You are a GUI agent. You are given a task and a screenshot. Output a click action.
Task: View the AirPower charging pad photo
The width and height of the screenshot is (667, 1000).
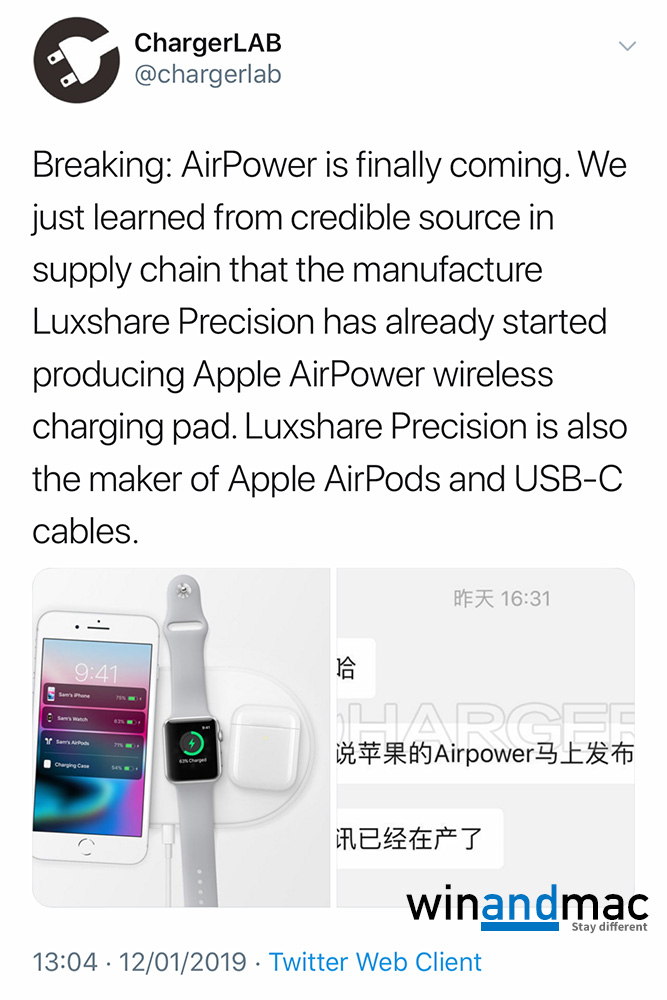tap(181, 737)
